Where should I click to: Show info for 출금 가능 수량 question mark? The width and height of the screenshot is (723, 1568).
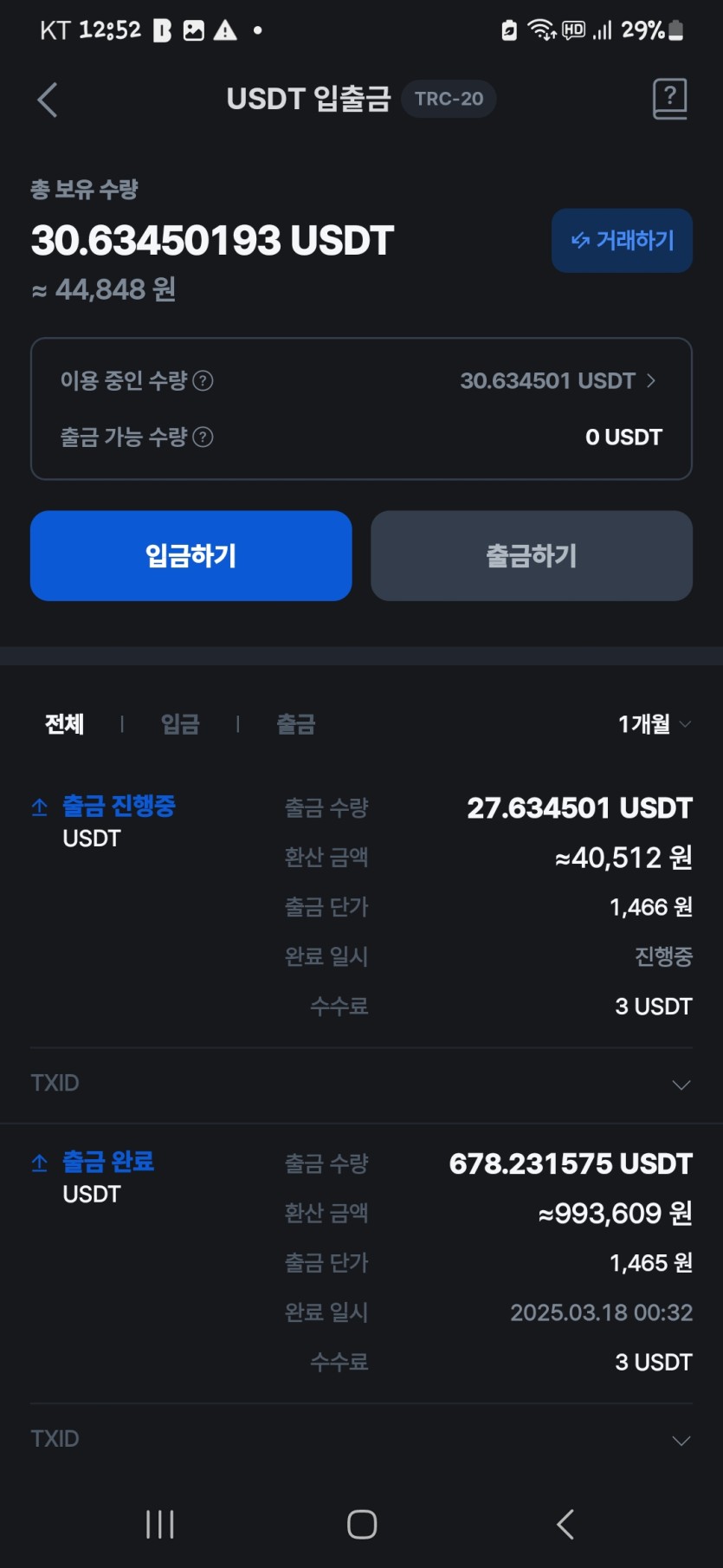coord(203,437)
